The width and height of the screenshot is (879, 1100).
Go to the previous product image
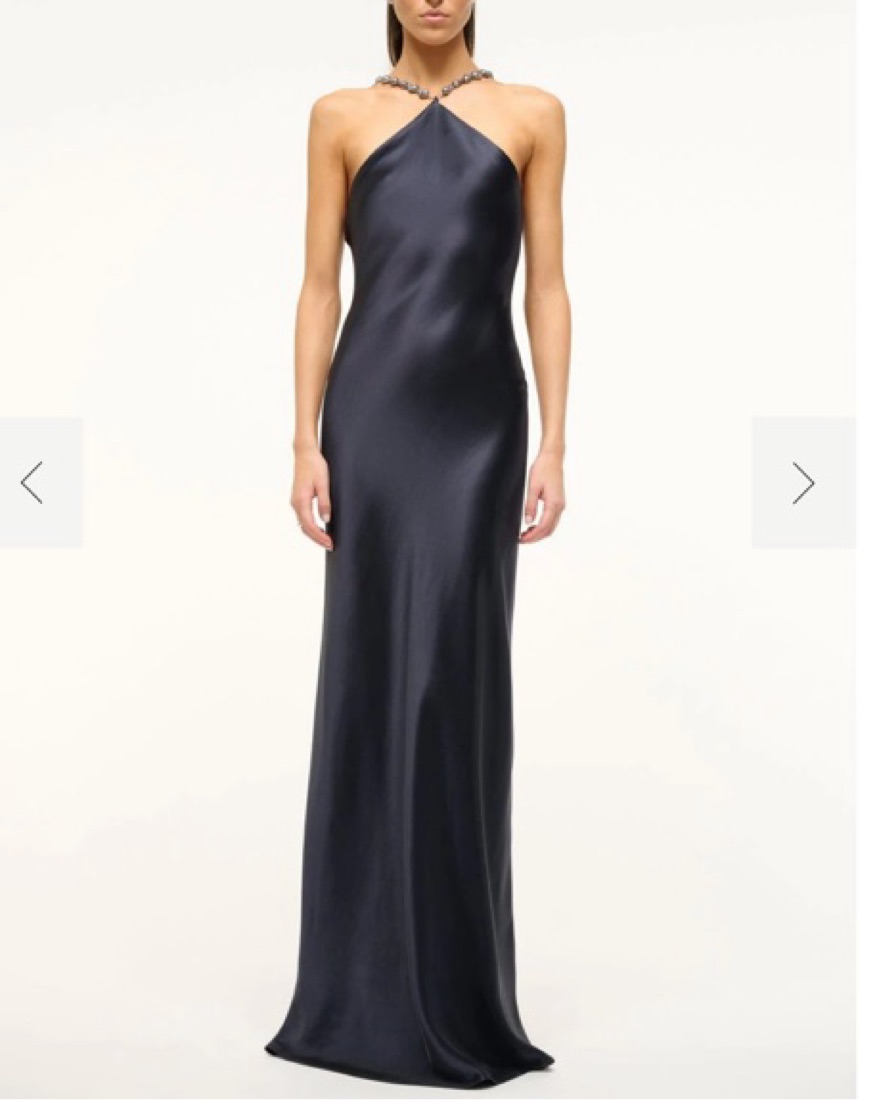pos(33,483)
